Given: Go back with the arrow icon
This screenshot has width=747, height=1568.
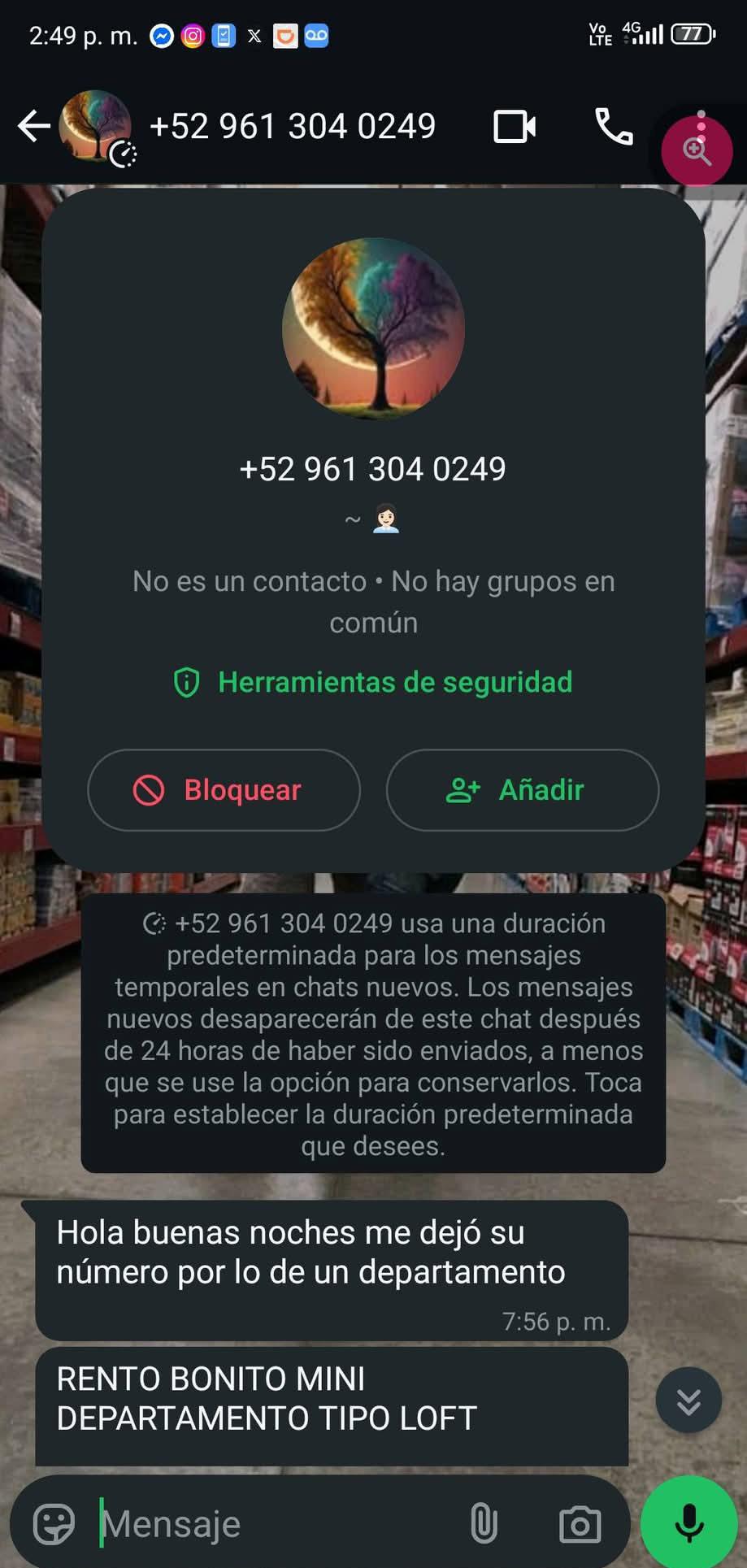Looking at the screenshot, I should [x=33, y=127].
